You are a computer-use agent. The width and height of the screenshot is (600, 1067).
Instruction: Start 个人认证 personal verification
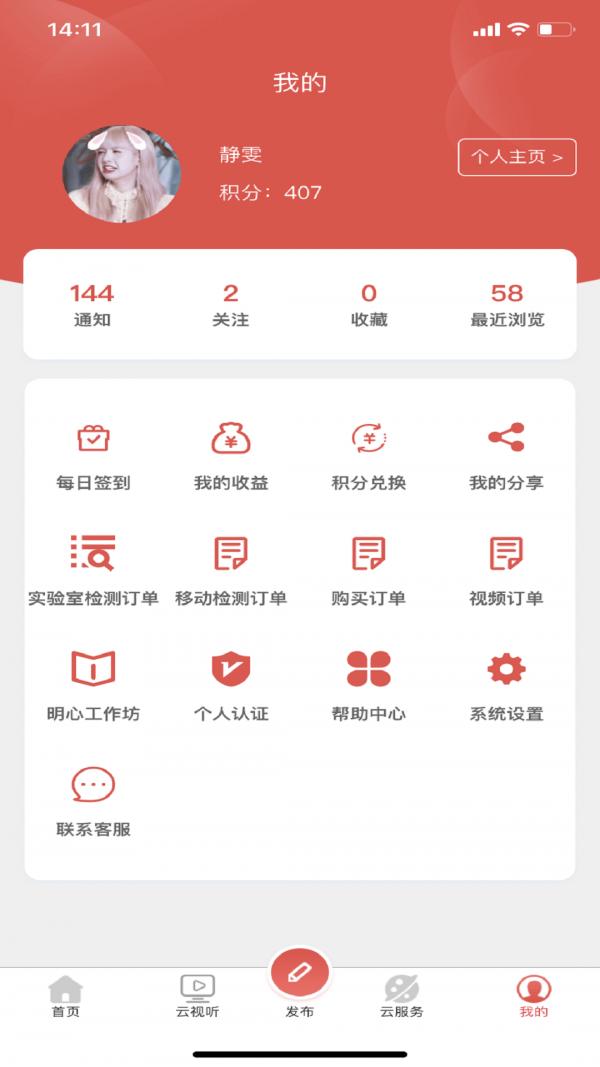pyautogui.click(x=231, y=685)
